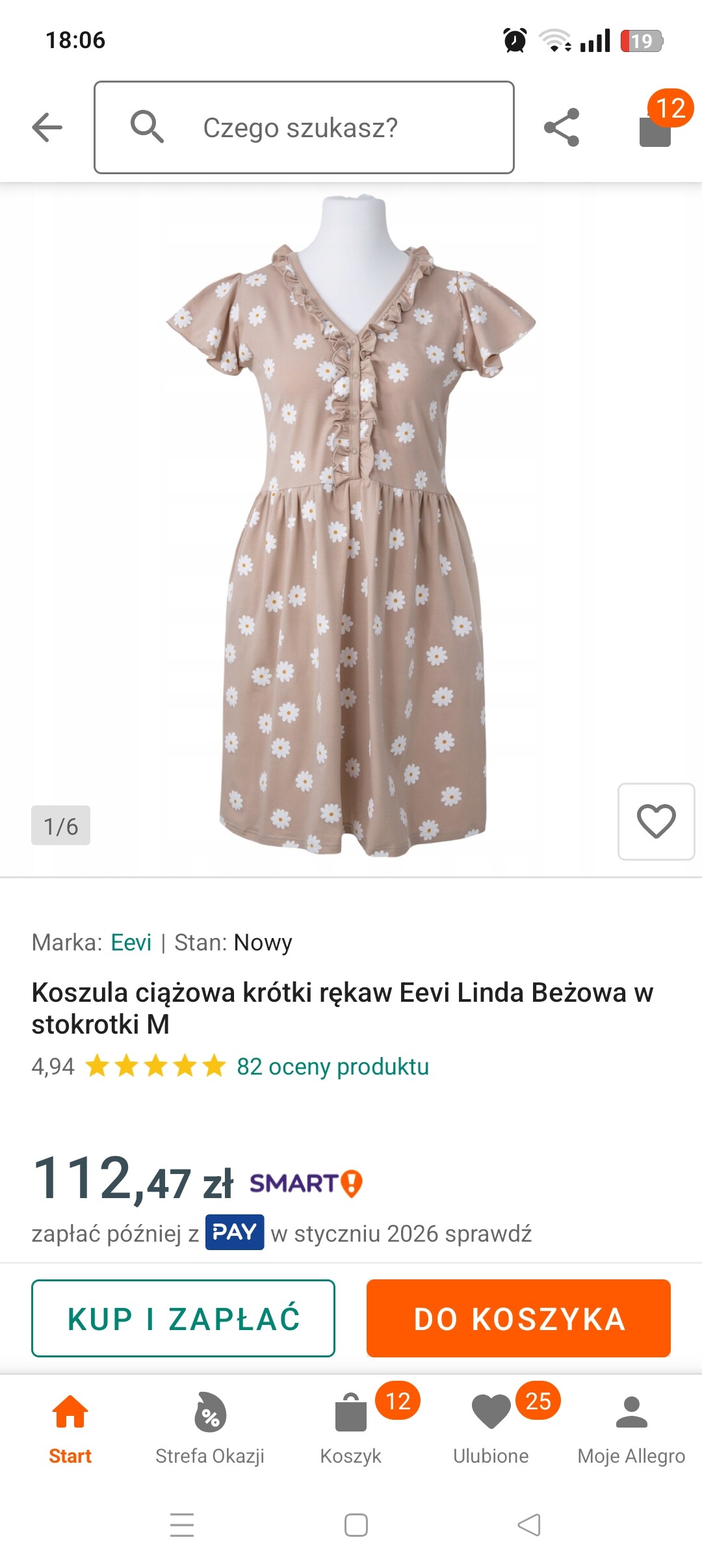Open the cart icon in the top bar
Image resolution: width=702 pixels, height=1568 pixels.
(656, 129)
